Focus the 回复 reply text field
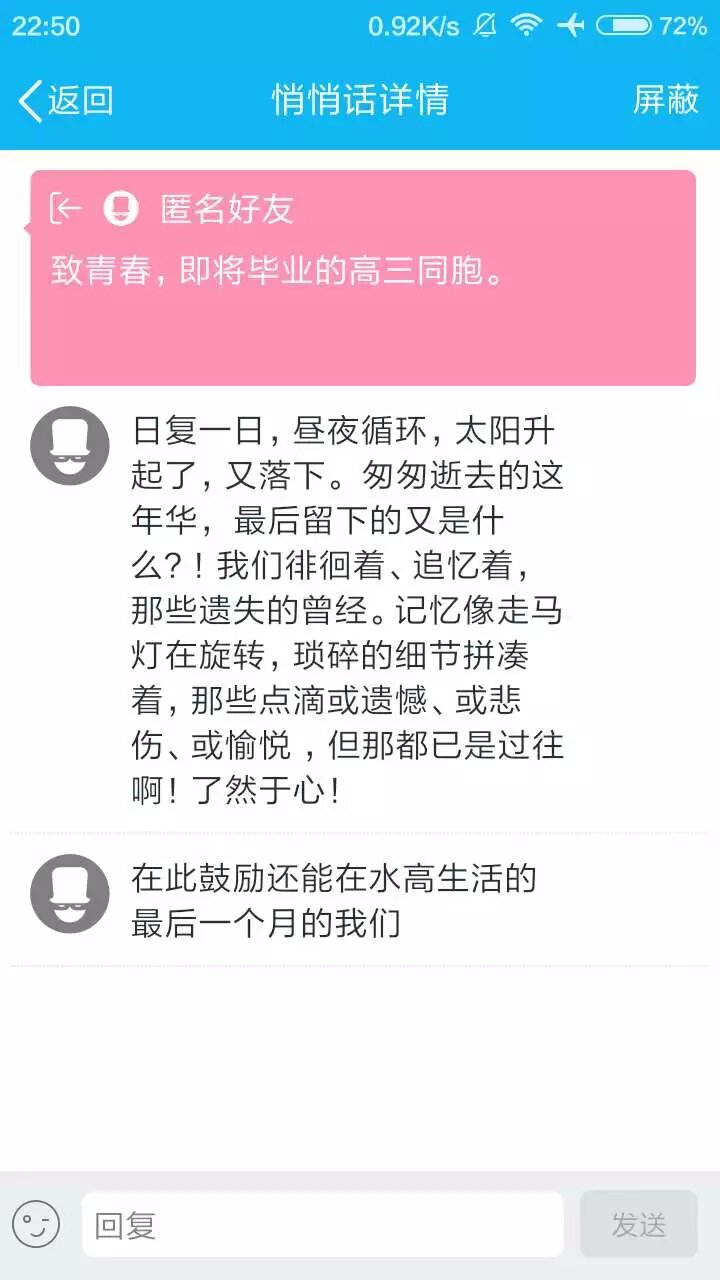Viewport: 720px width, 1280px height. point(322,1224)
